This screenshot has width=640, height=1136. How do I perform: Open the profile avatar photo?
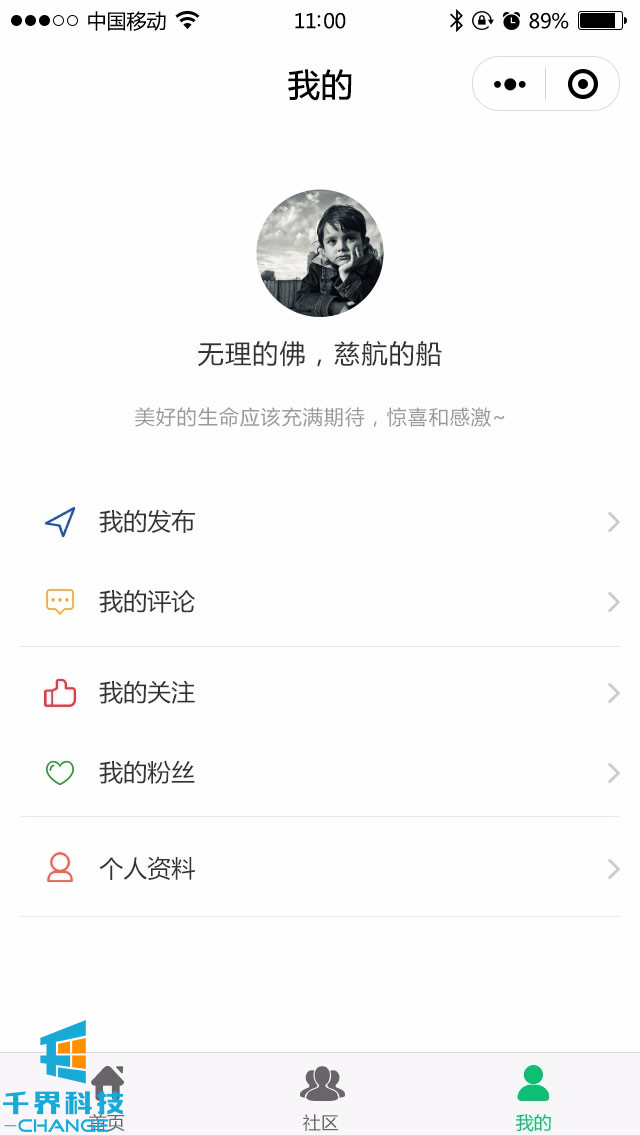(x=320, y=253)
